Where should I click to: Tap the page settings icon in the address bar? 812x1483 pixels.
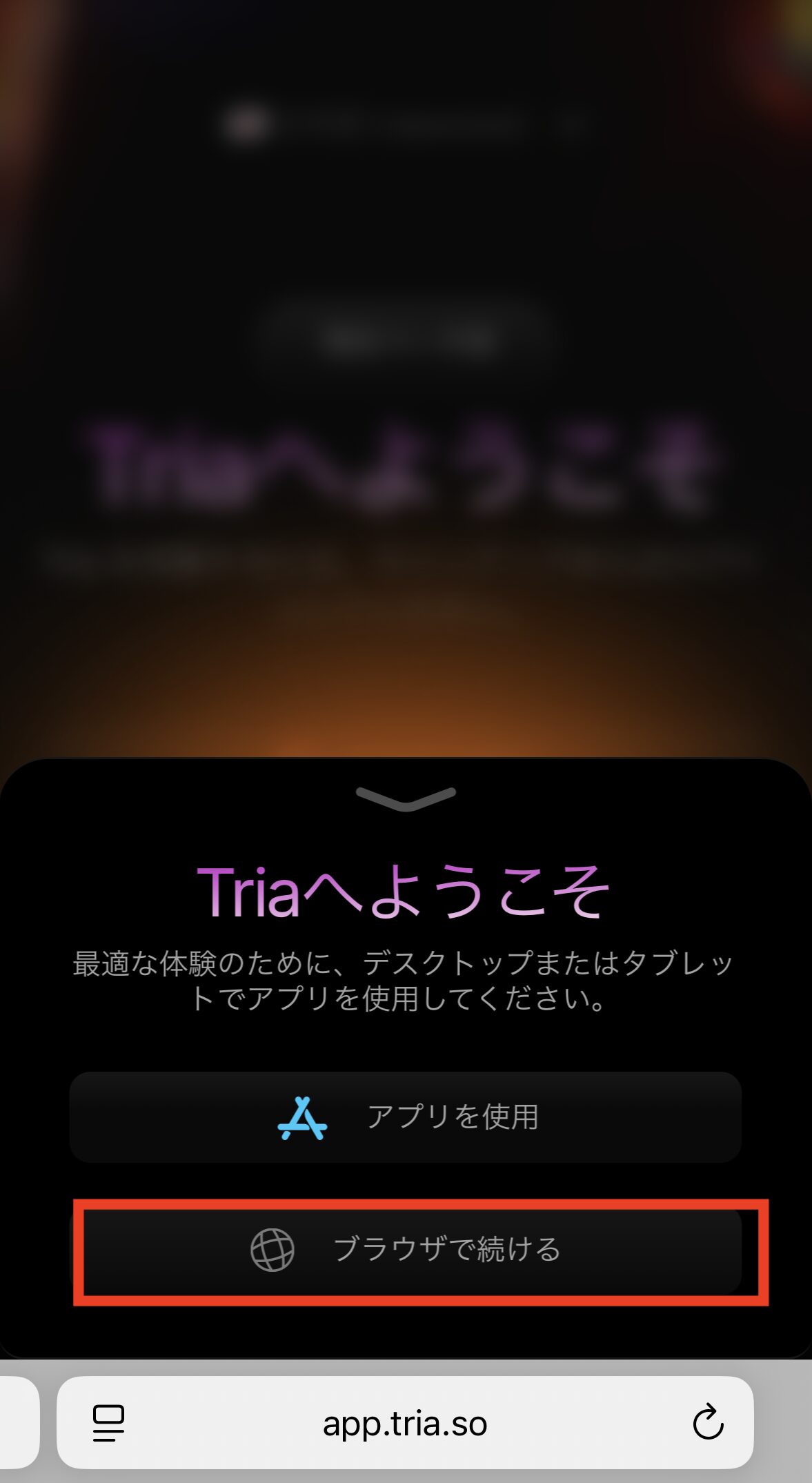click(x=107, y=1424)
